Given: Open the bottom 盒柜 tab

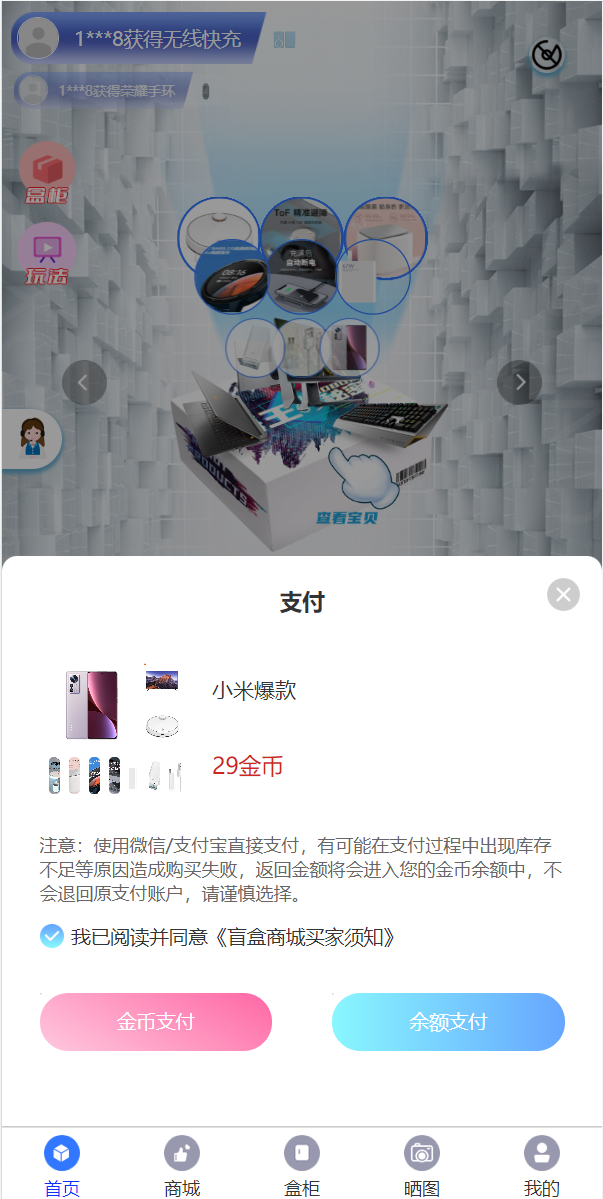Looking at the screenshot, I should (x=302, y=1165).
